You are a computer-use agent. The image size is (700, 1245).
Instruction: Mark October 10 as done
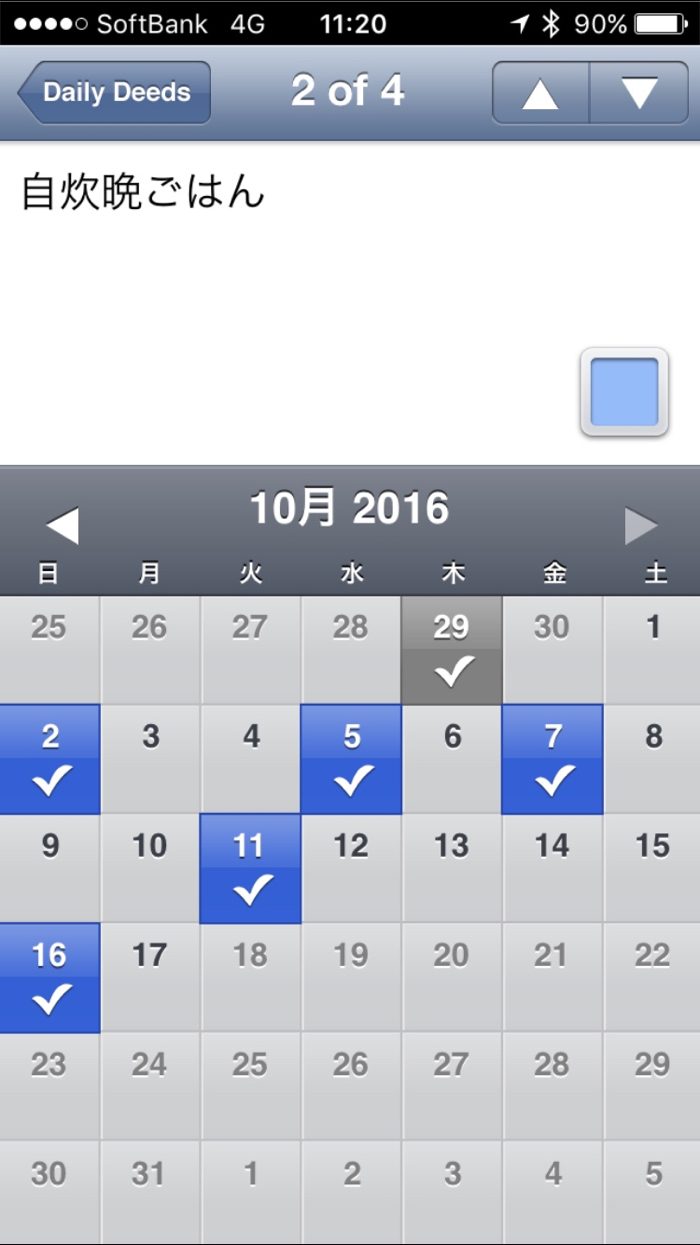[x=150, y=868]
